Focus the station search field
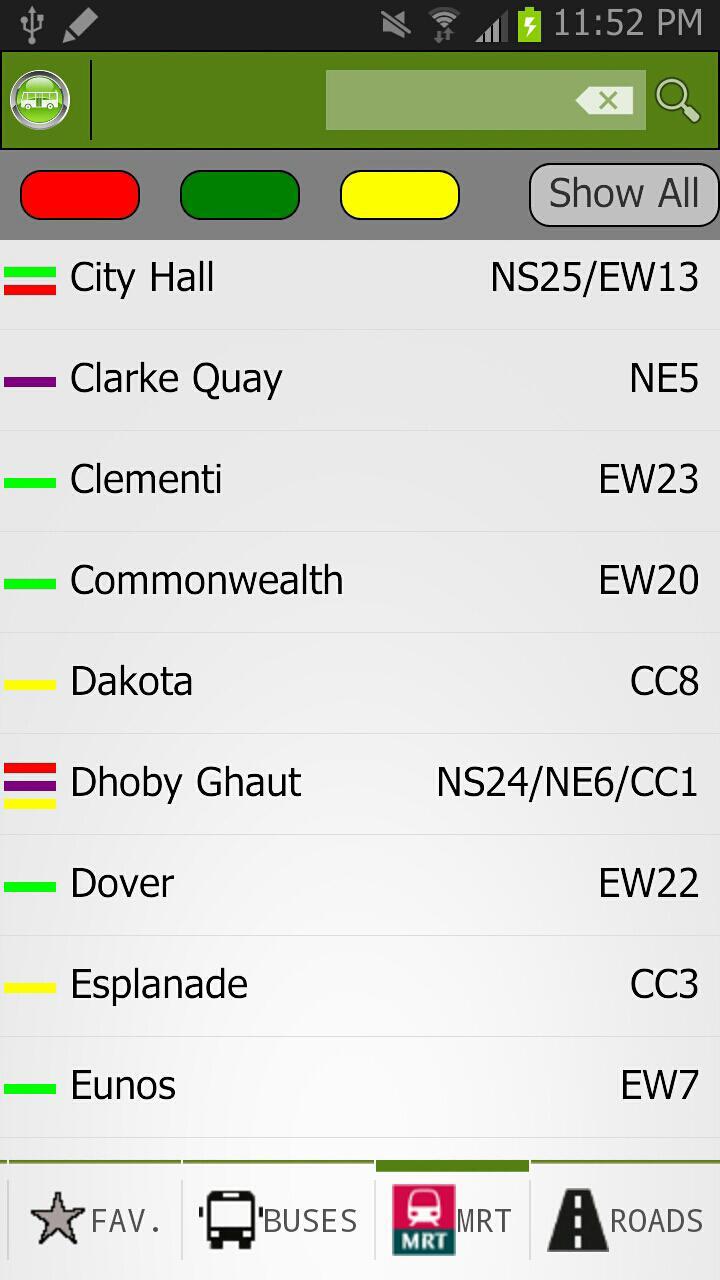Viewport: 720px width, 1280px height. (450, 100)
